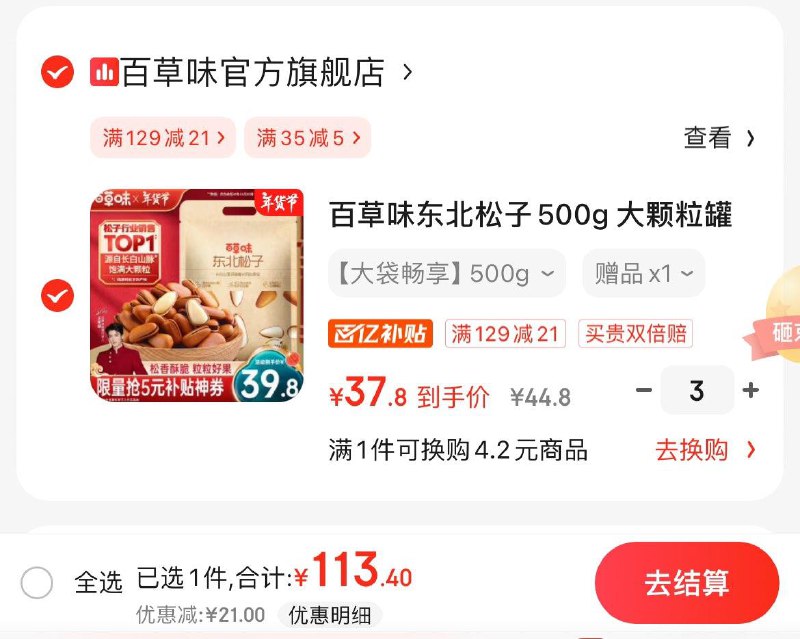Tap the 满35减5 coupon chip
Image resolution: width=800 pixels, height=639 pixels.
(307, 138)
